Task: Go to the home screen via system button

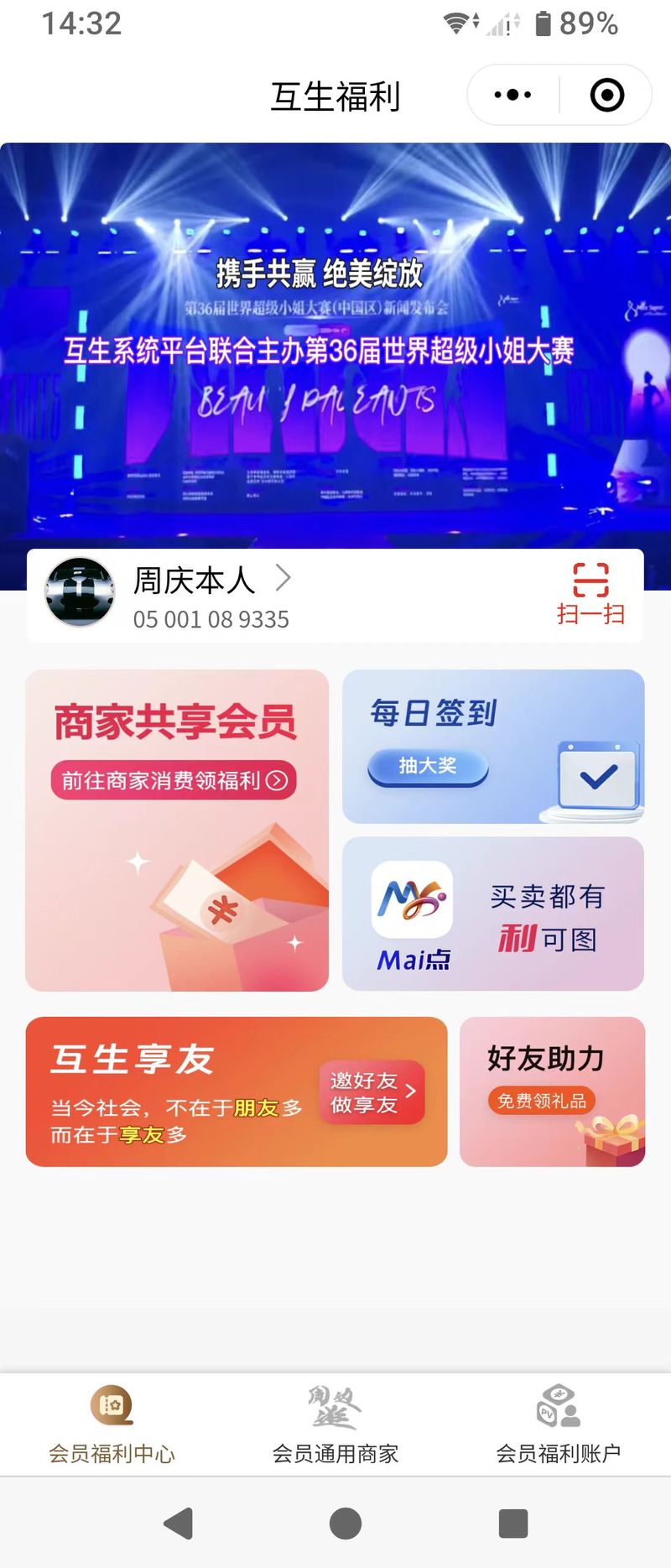Action: click(x=345, y=1523)
